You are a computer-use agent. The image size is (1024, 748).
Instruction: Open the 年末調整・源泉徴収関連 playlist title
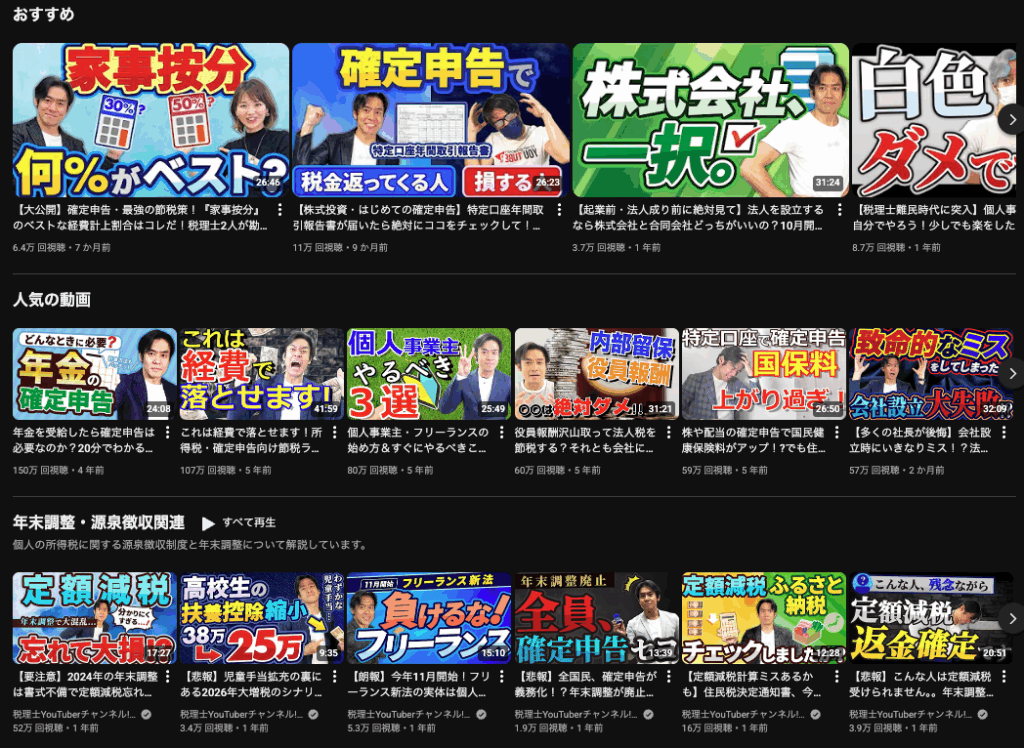[x=98, y=523]
